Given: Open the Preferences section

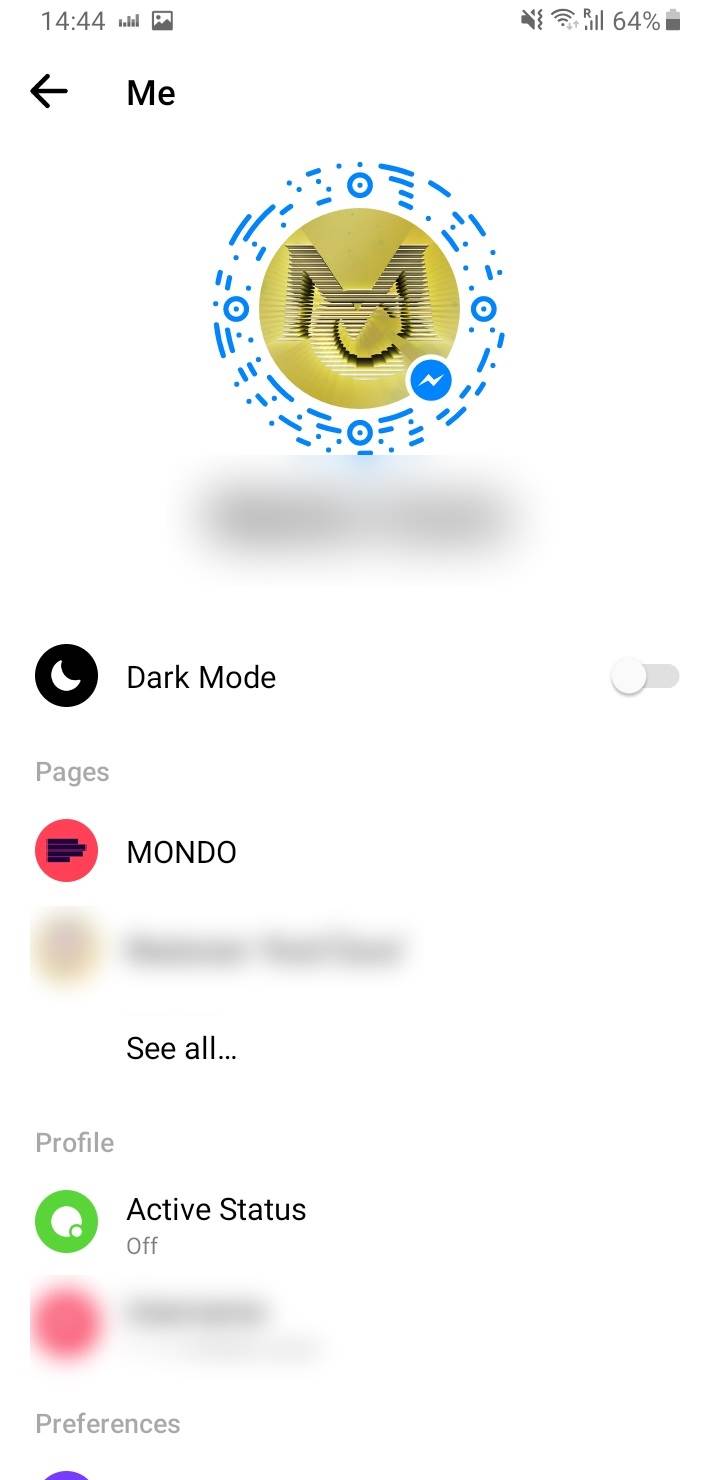Looking at the screenshot, I should coord(107,1423).
